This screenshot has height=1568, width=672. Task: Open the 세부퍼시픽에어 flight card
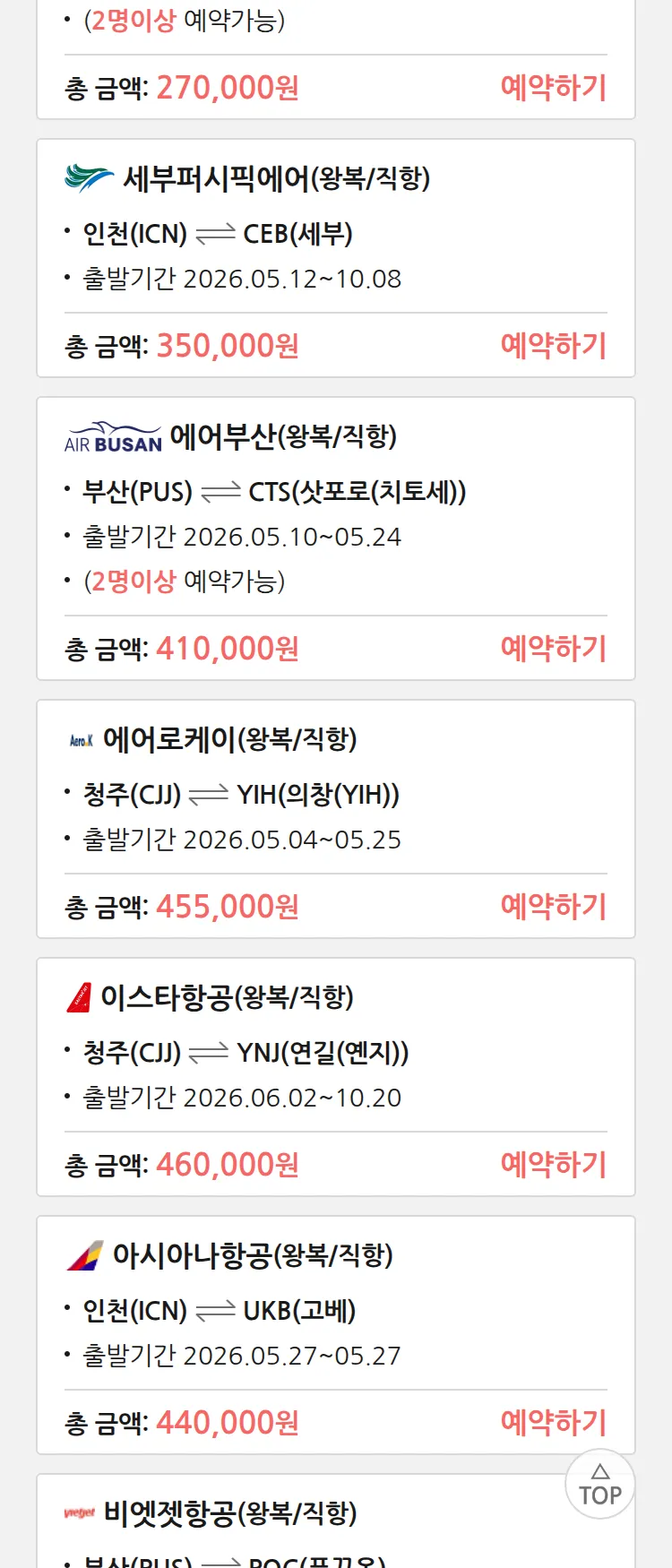(x=276, y=179)
